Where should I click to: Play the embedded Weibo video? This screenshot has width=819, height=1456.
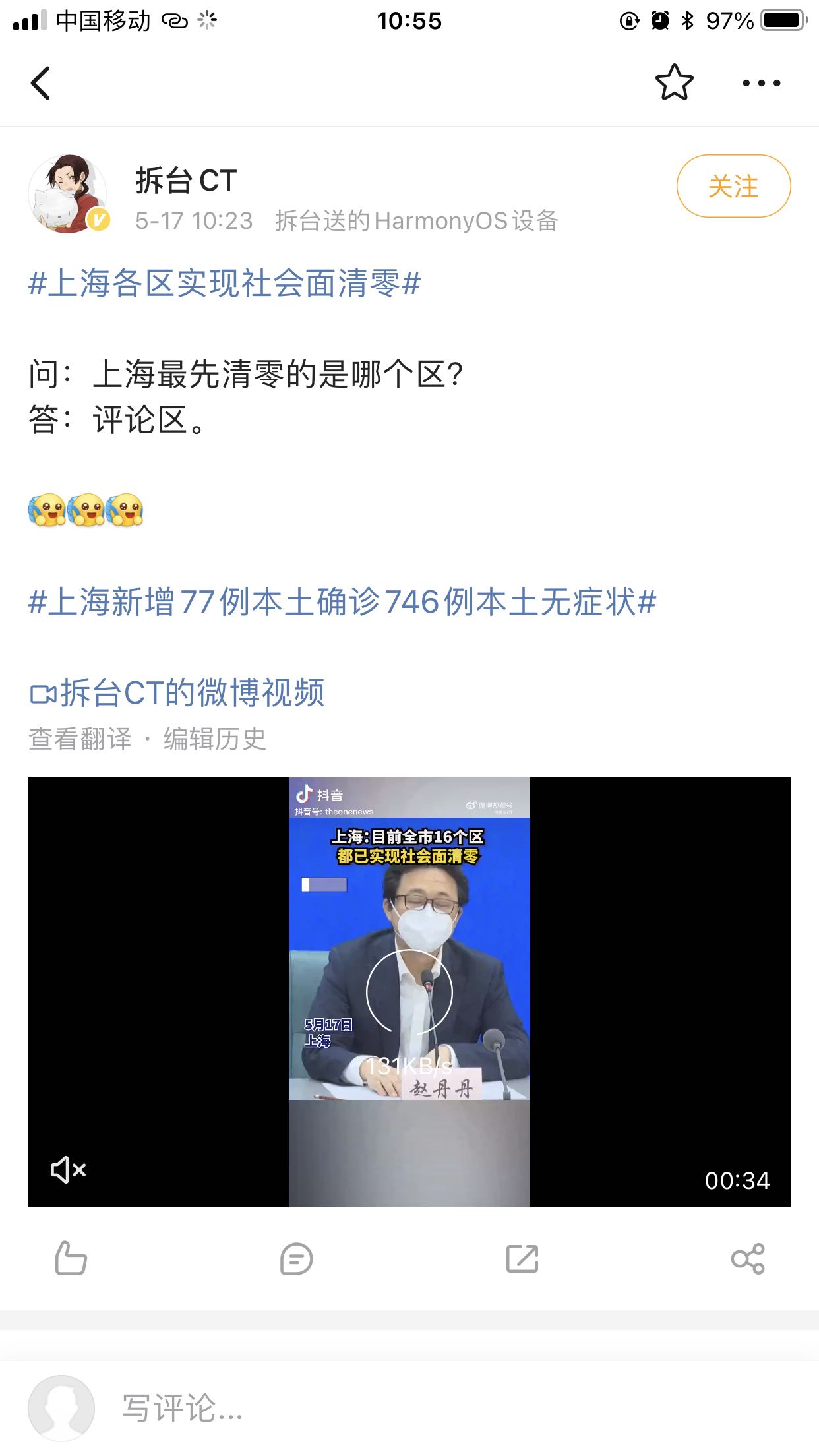(x=409, y=992)
